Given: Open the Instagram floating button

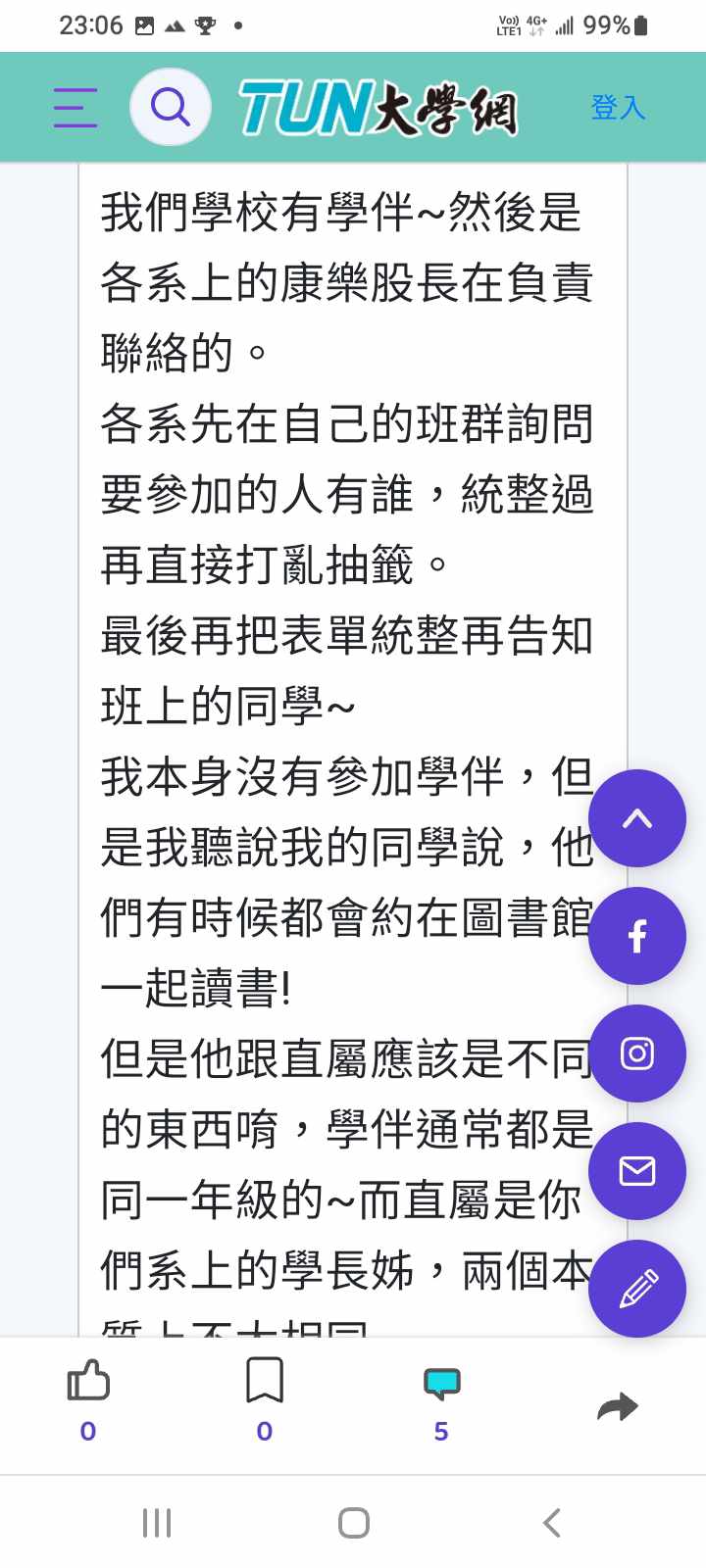Looking at the screenshot, I should 637,1053.
